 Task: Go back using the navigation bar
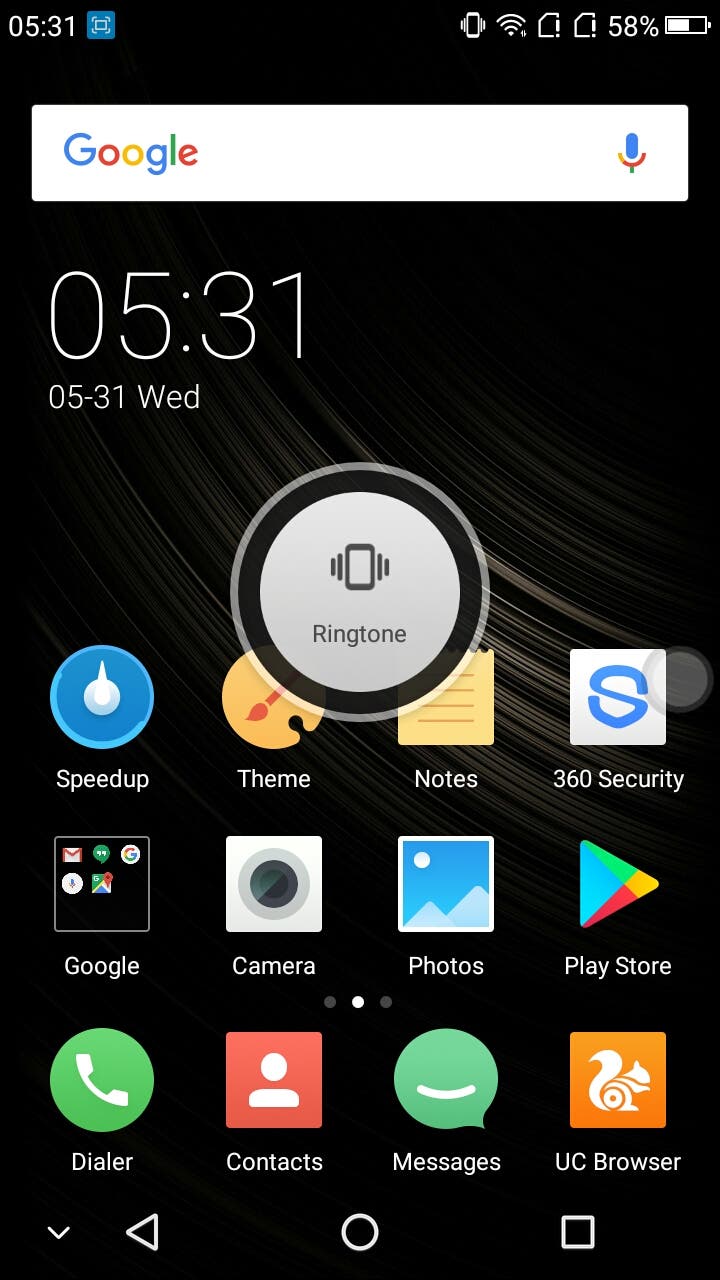click(143, 1232)
